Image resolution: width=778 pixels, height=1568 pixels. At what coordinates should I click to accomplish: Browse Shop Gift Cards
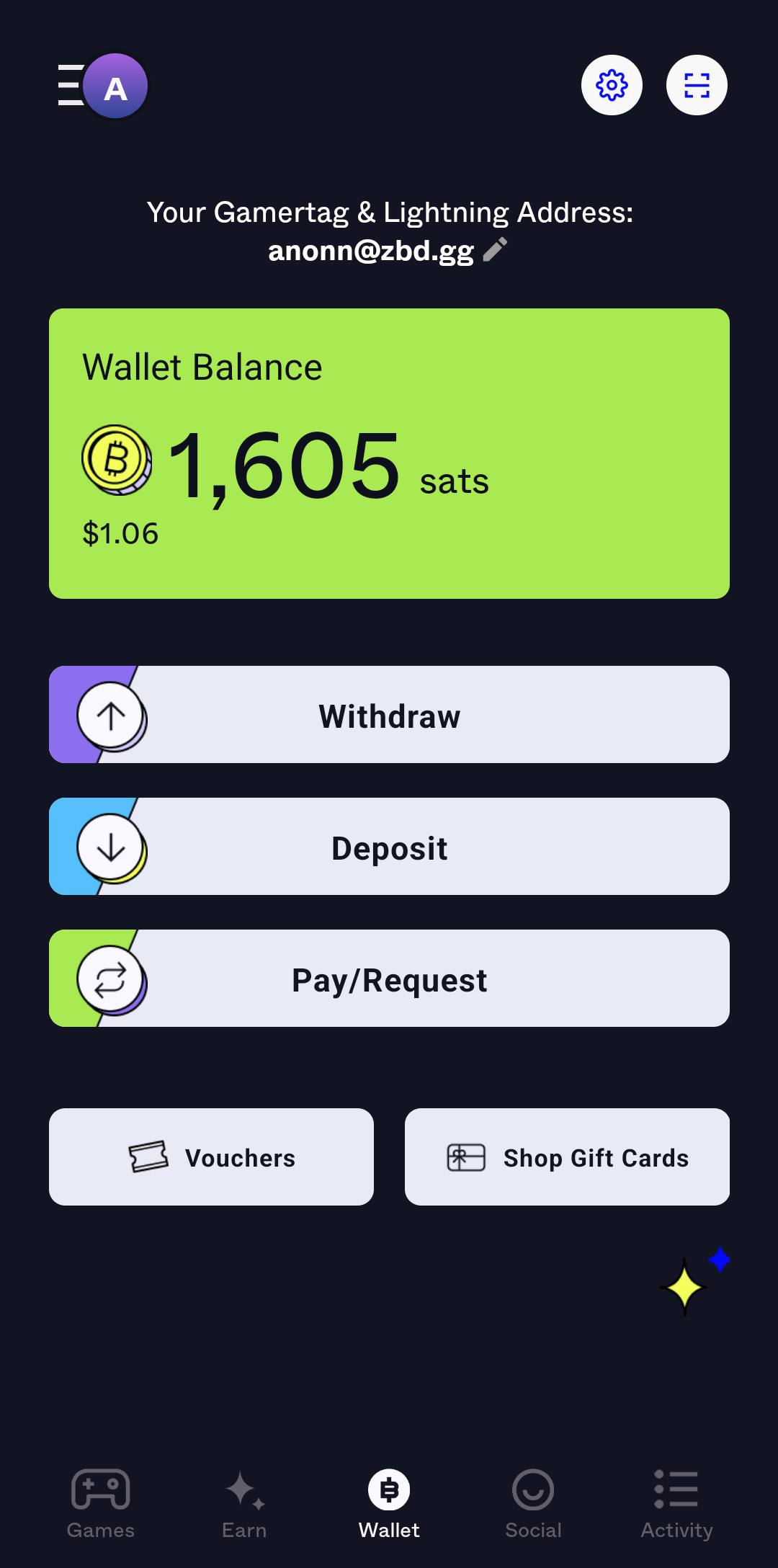pos(567,1157)
